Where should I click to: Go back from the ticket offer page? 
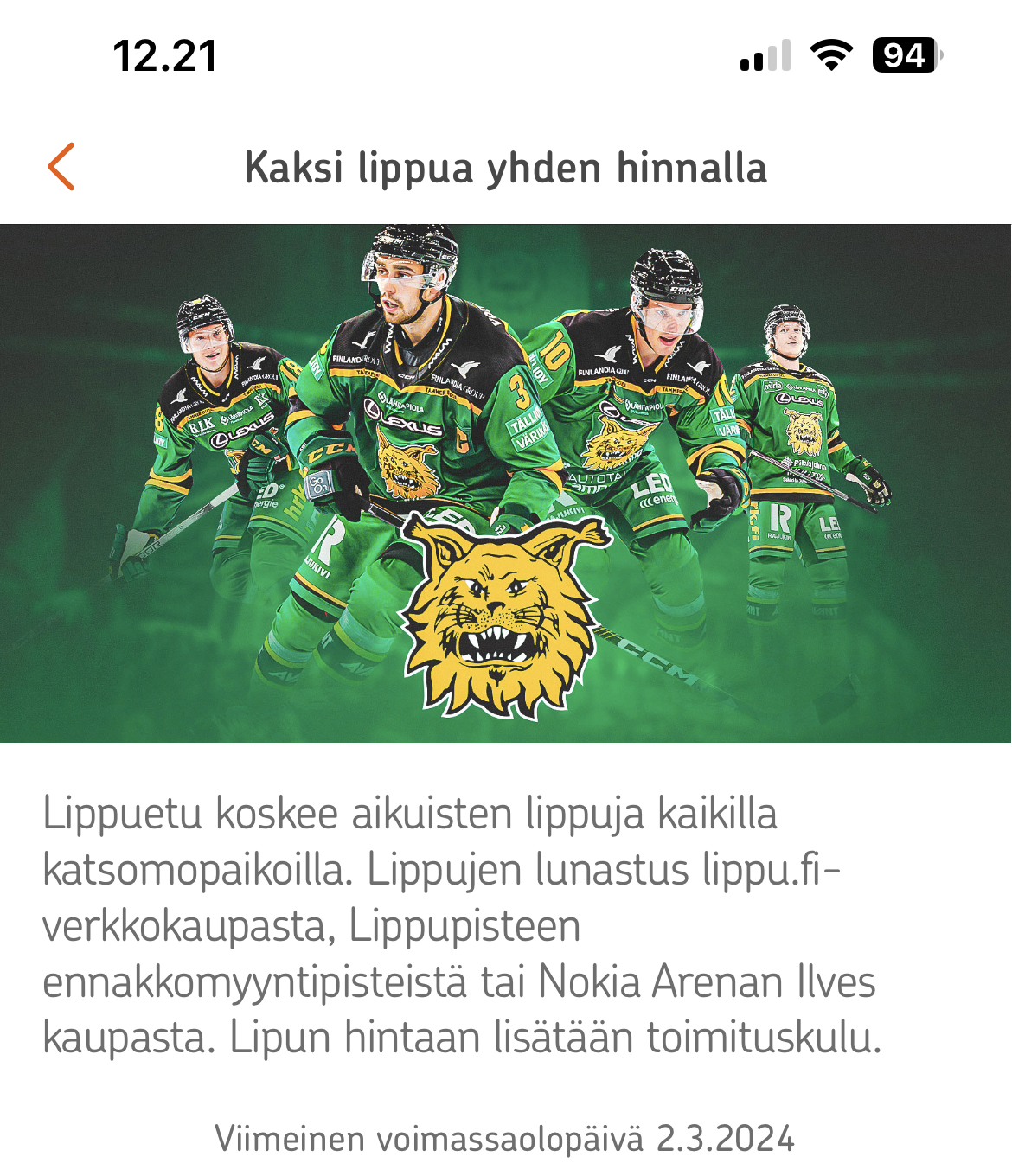61,167
